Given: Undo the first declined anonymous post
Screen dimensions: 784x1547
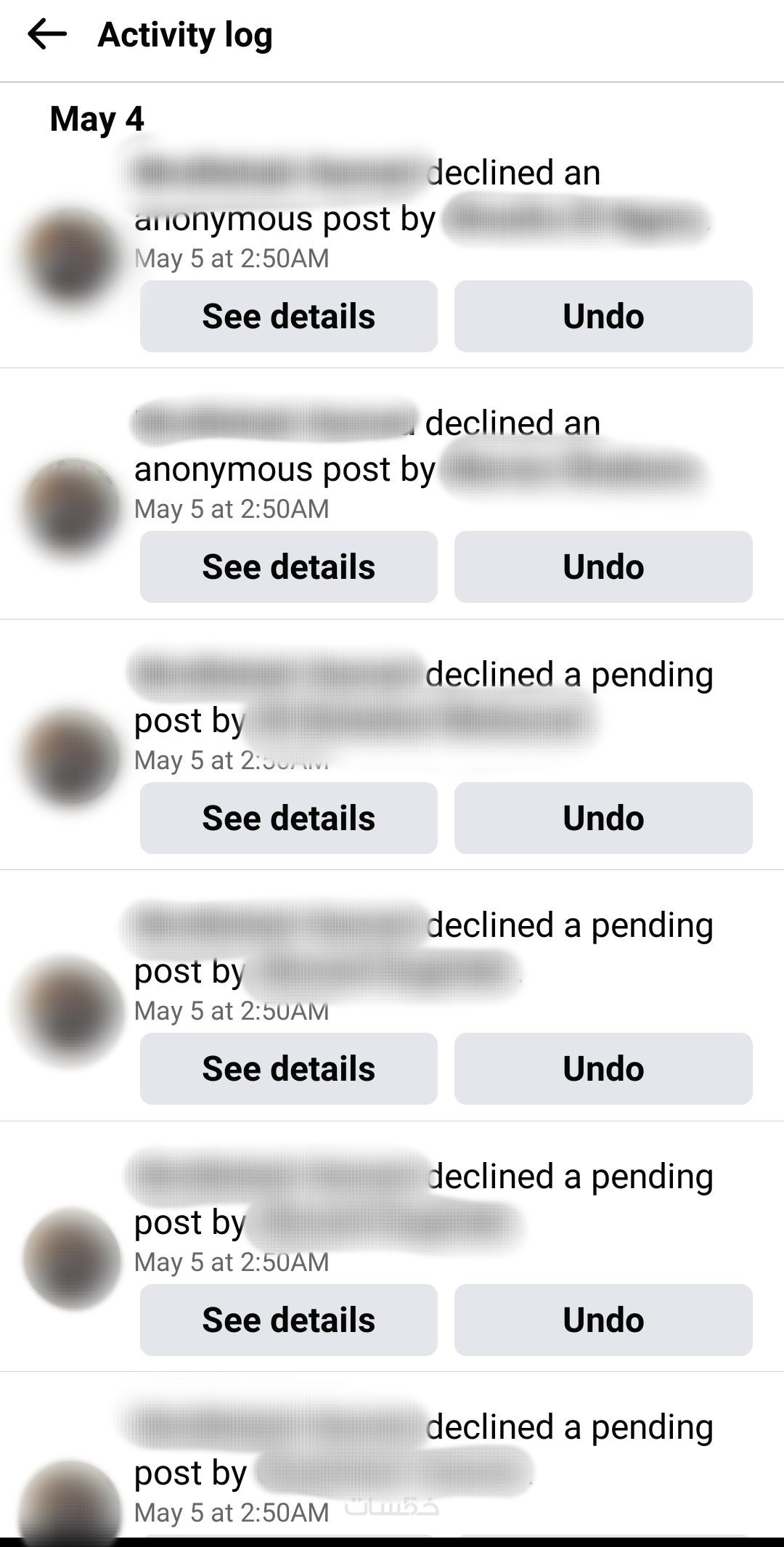Looking at the screenshot, I should click(x=603, y=317).
